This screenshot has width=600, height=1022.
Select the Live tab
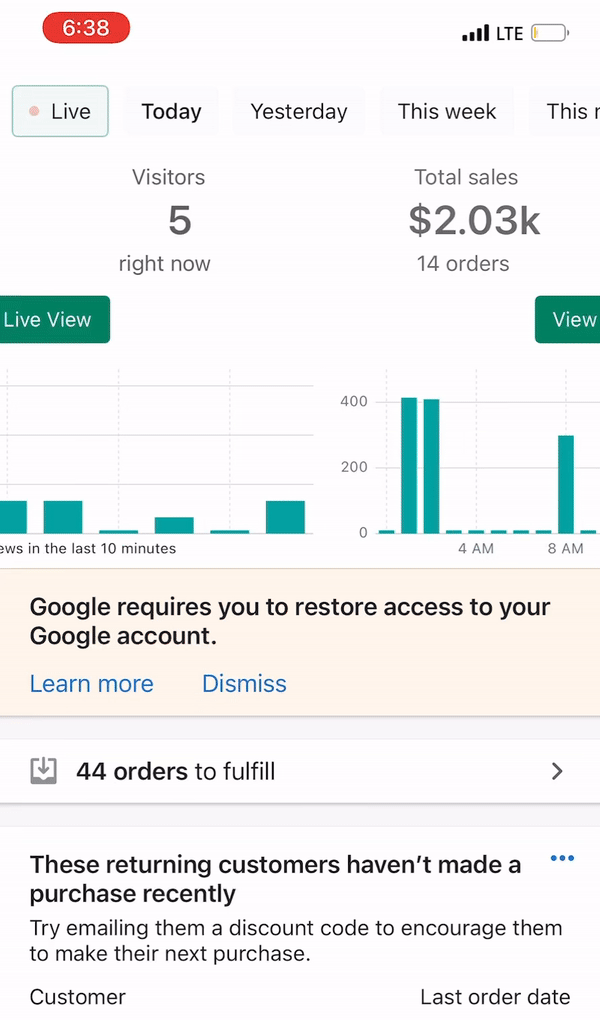pos(60,111)
